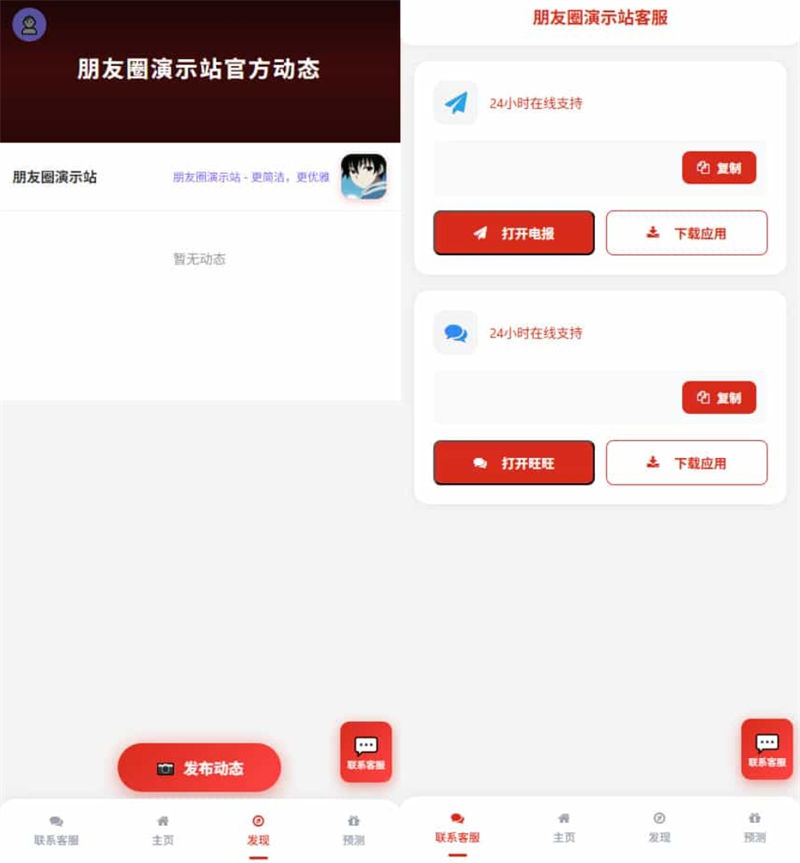Image resolution: width=800 pixels, height=863 pixels.
Task: Open the anime avatar in the 朋友圈演示站 row
Action: (x=363, y=177)
